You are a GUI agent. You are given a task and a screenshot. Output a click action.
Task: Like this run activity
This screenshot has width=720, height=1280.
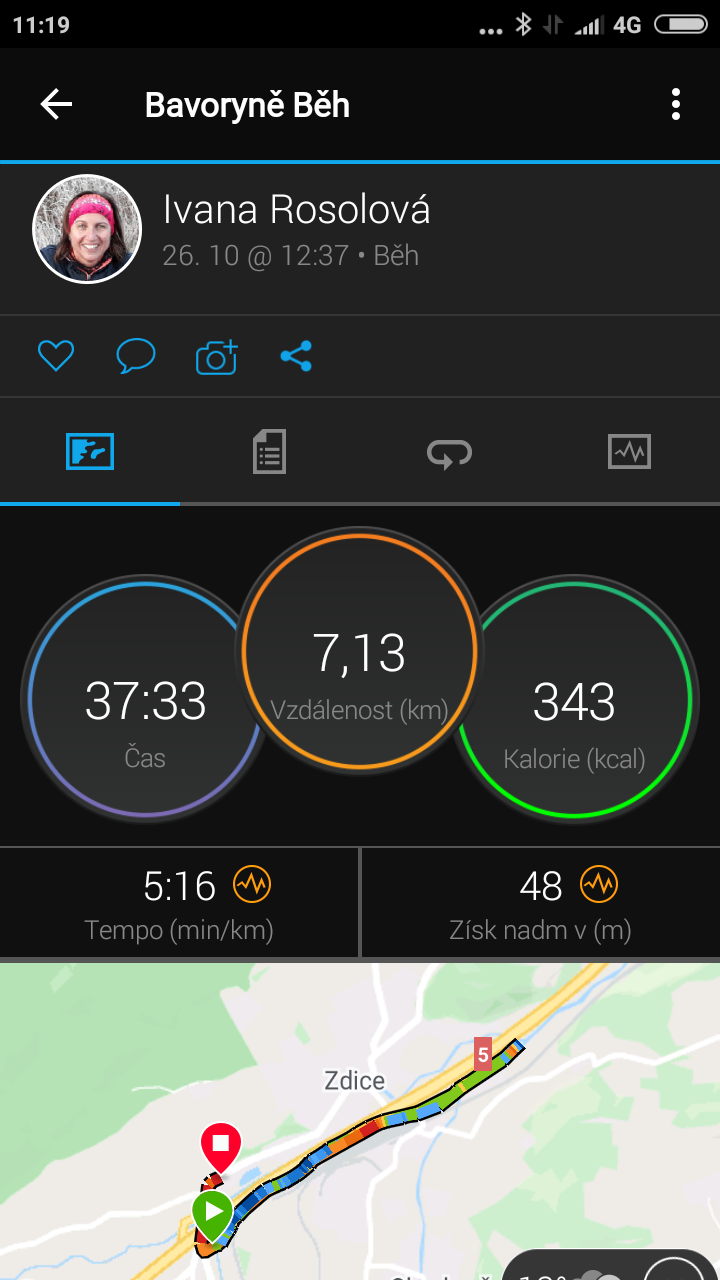pyautogui.click(x=56, y=356)
